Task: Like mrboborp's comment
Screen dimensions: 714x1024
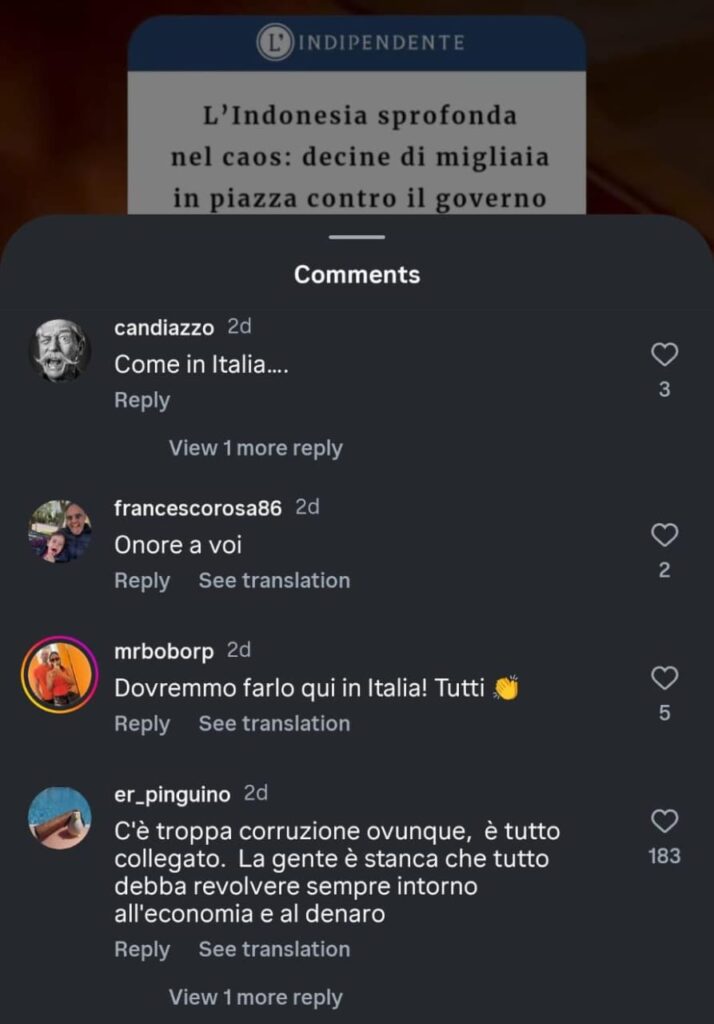Action: pyautogui.click(x=664, y=678)
